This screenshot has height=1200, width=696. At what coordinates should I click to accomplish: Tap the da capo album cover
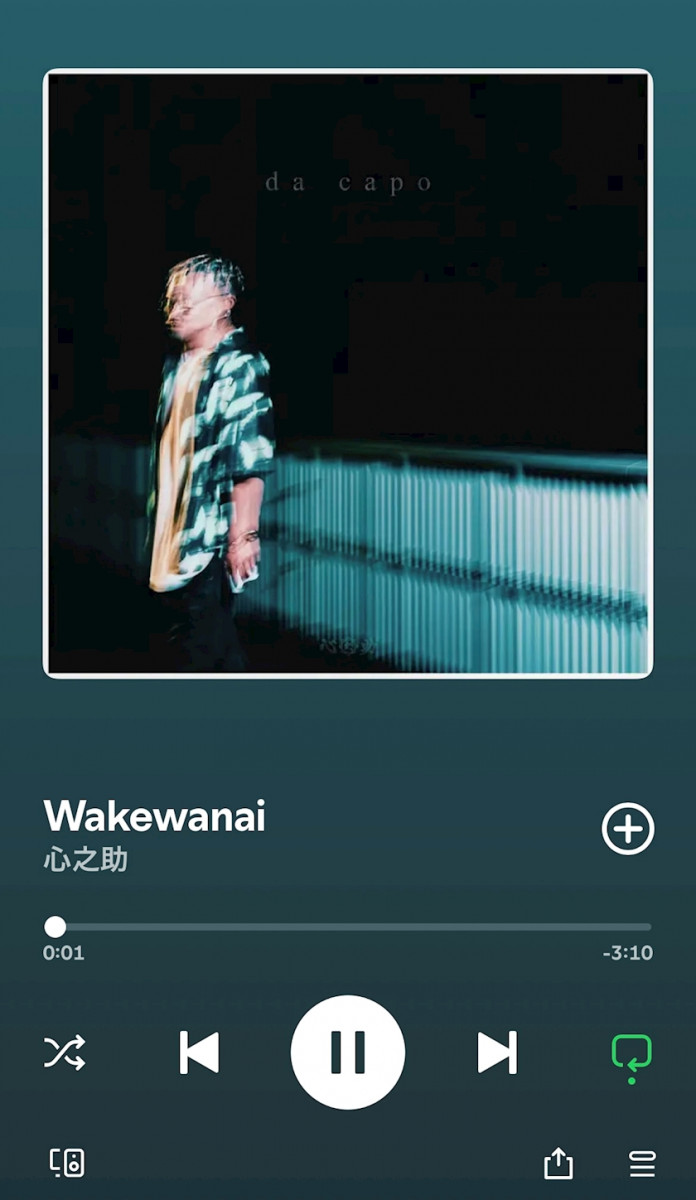[x=348, y=373]
